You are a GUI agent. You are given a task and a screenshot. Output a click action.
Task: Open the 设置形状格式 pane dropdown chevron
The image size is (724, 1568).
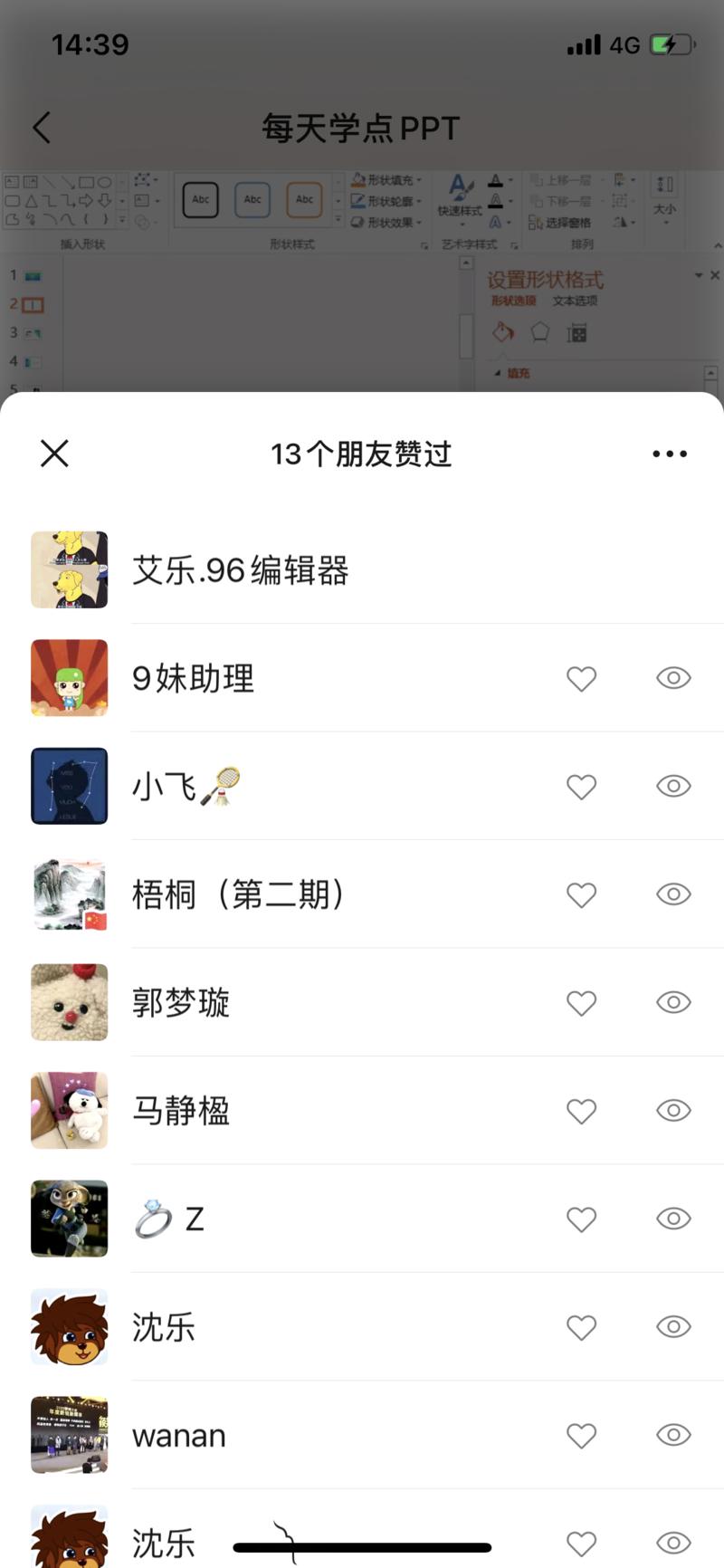click(699, 276)
